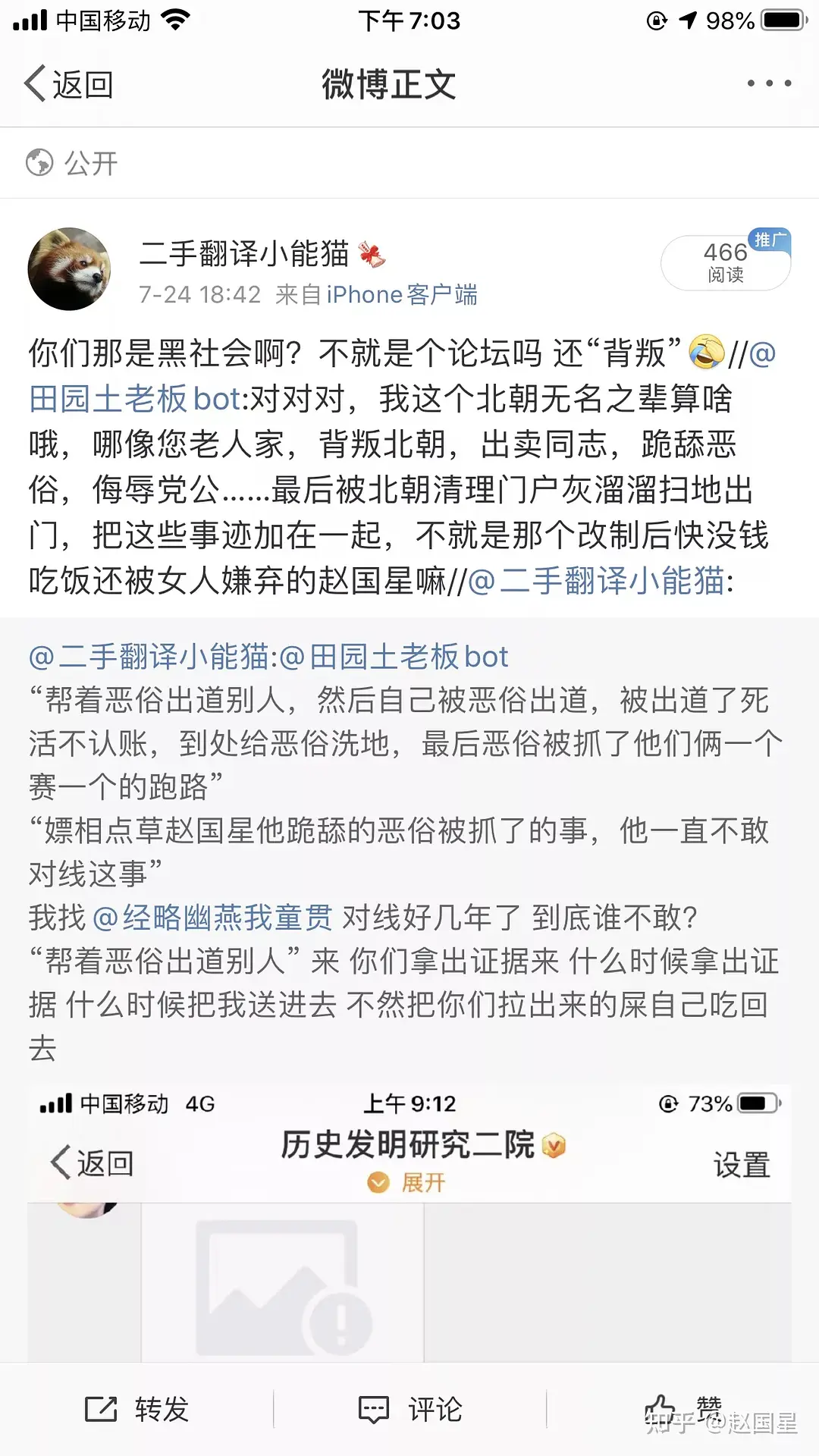Tap the 二手翻译小能猫 username at top
The height and width of the screenshot is (1456, 819).
(x=244, y=253)
